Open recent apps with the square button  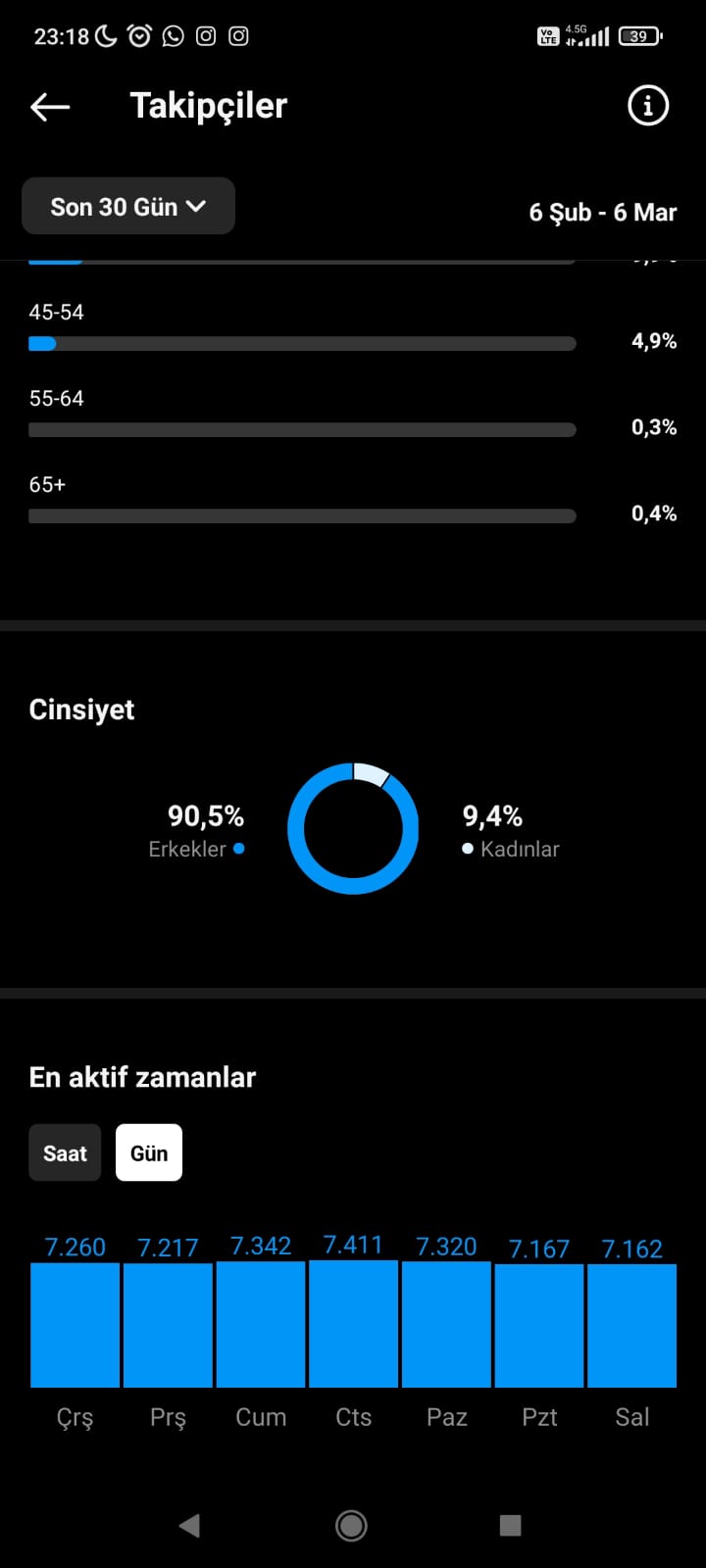point(510,1525)
